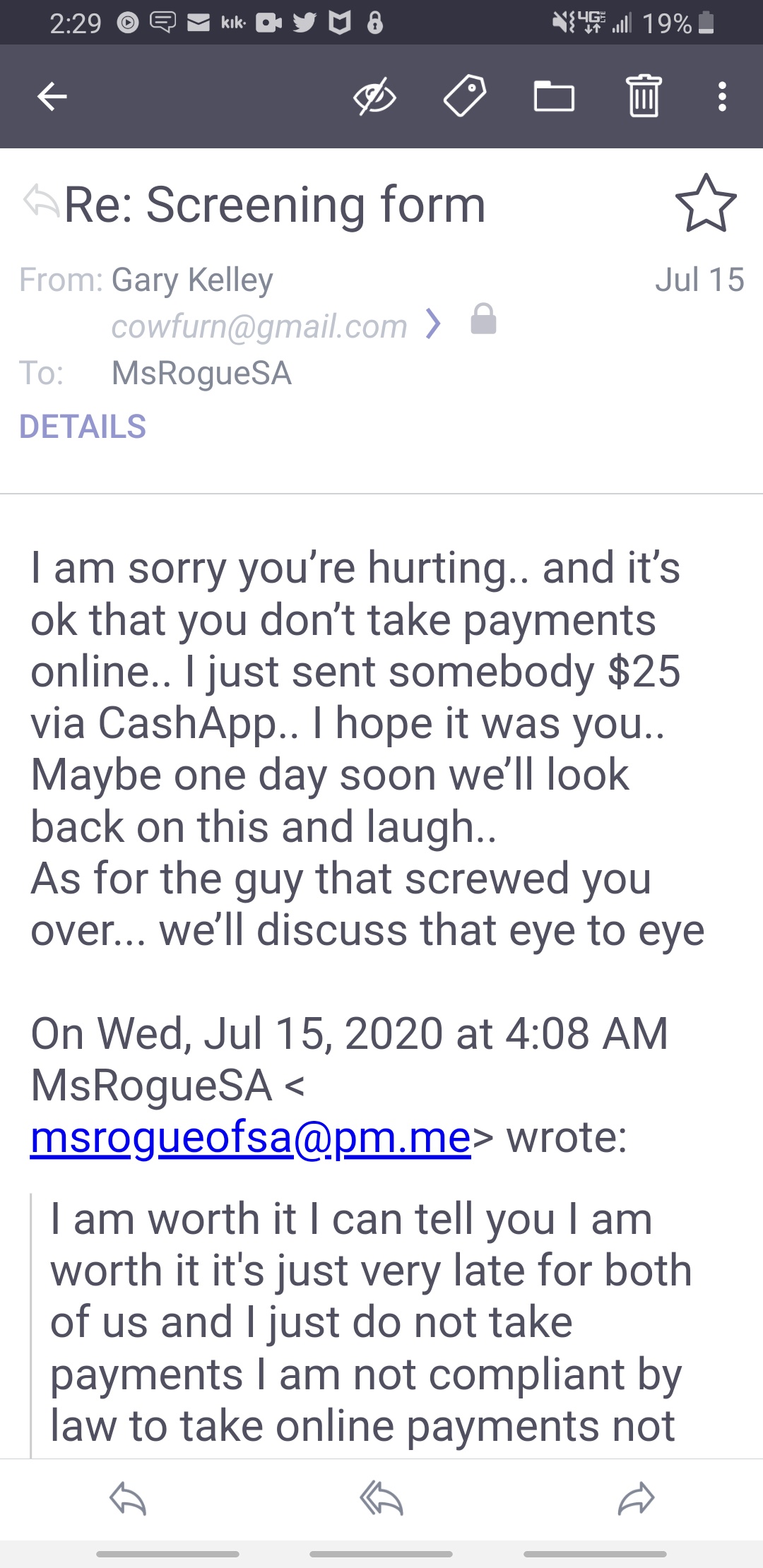Image resolution: width=763 pixels, height=1568 pixels.
Task: Add a label to this email
Action: (464, 96)
